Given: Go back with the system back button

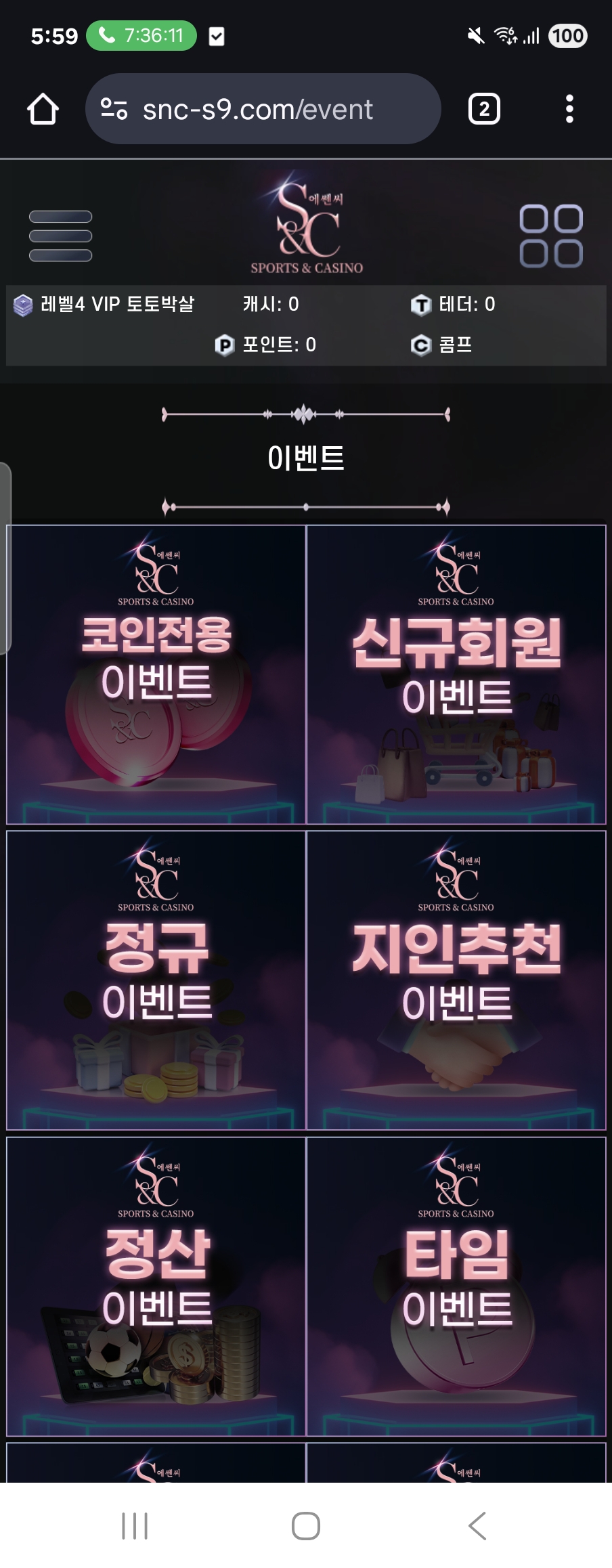Looking at the screenshot, I should [x=477, y=1526].
